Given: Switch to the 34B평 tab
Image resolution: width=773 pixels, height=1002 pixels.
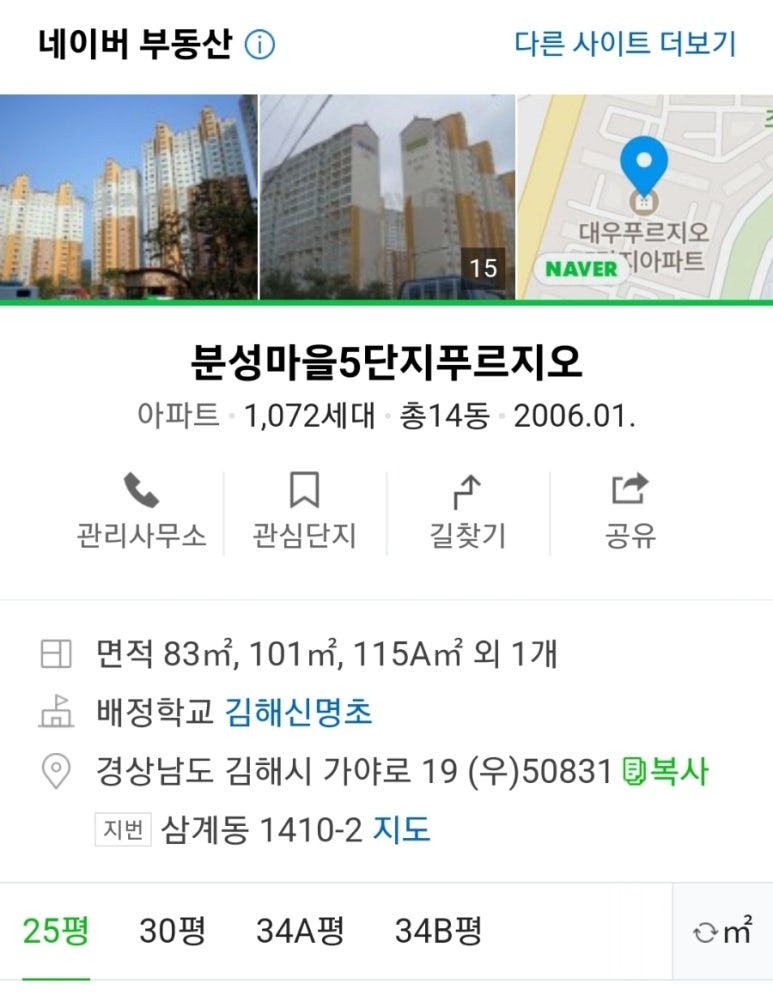Looking at the screenshot, I should [x=438, y=932].
